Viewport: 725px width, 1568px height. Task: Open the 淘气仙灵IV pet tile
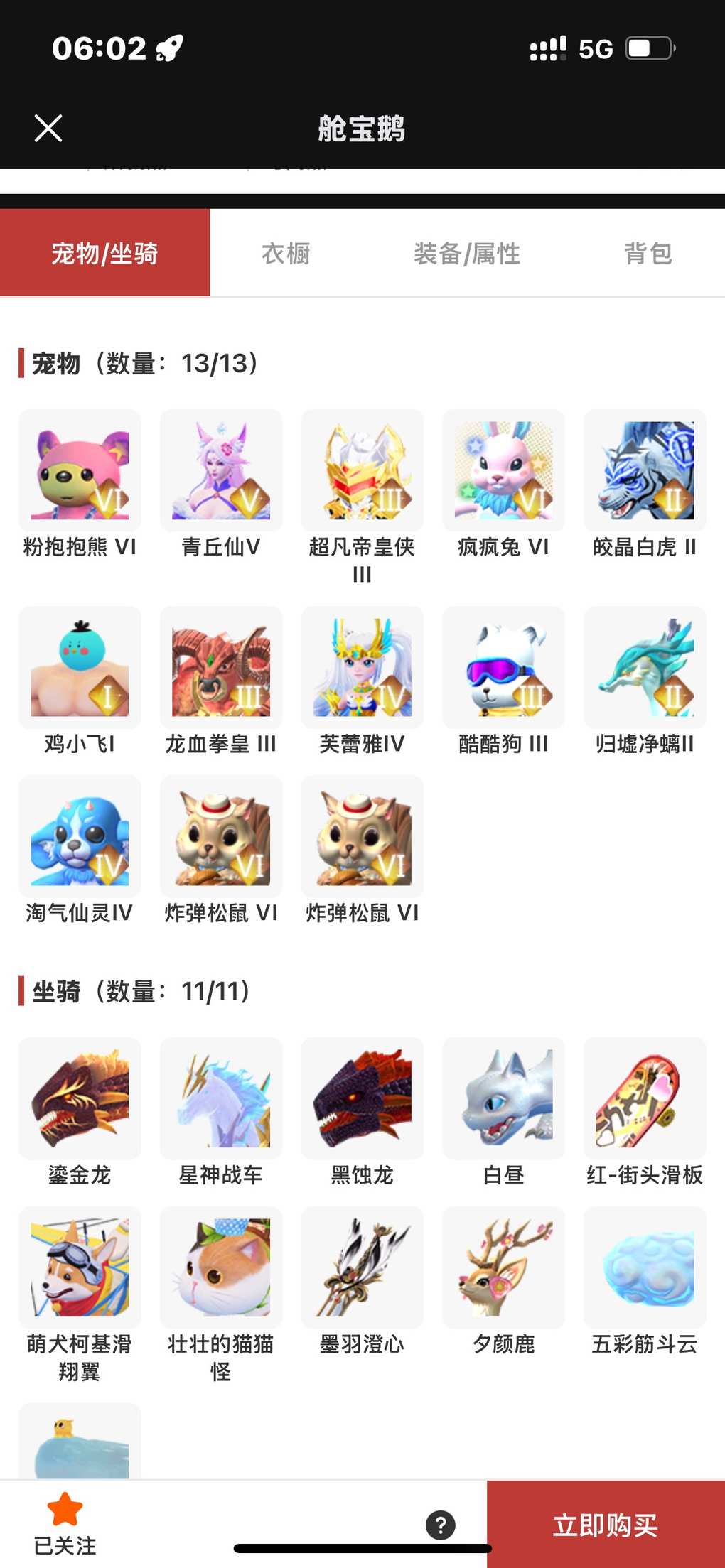tap(80, 836)
